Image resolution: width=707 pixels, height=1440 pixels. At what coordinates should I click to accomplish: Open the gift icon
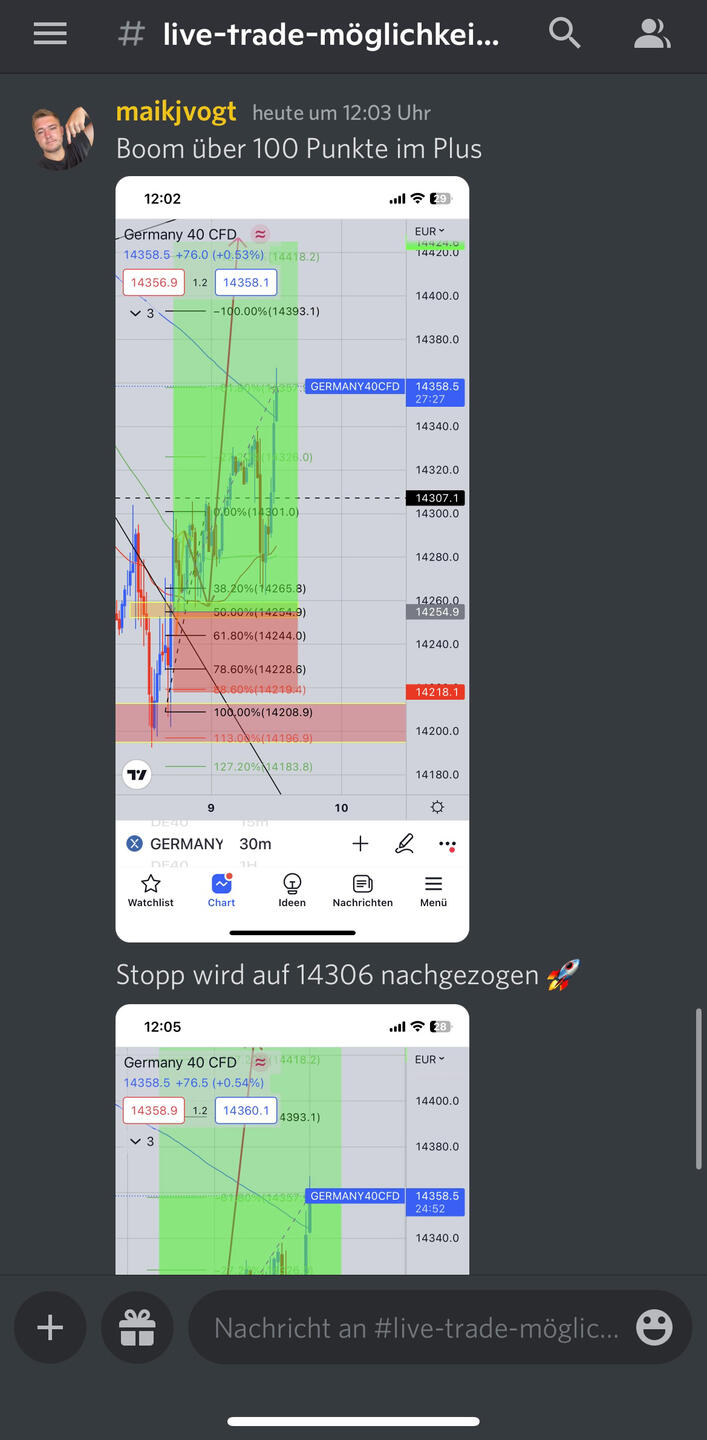pyautogui.click(x=137, y=1327)
